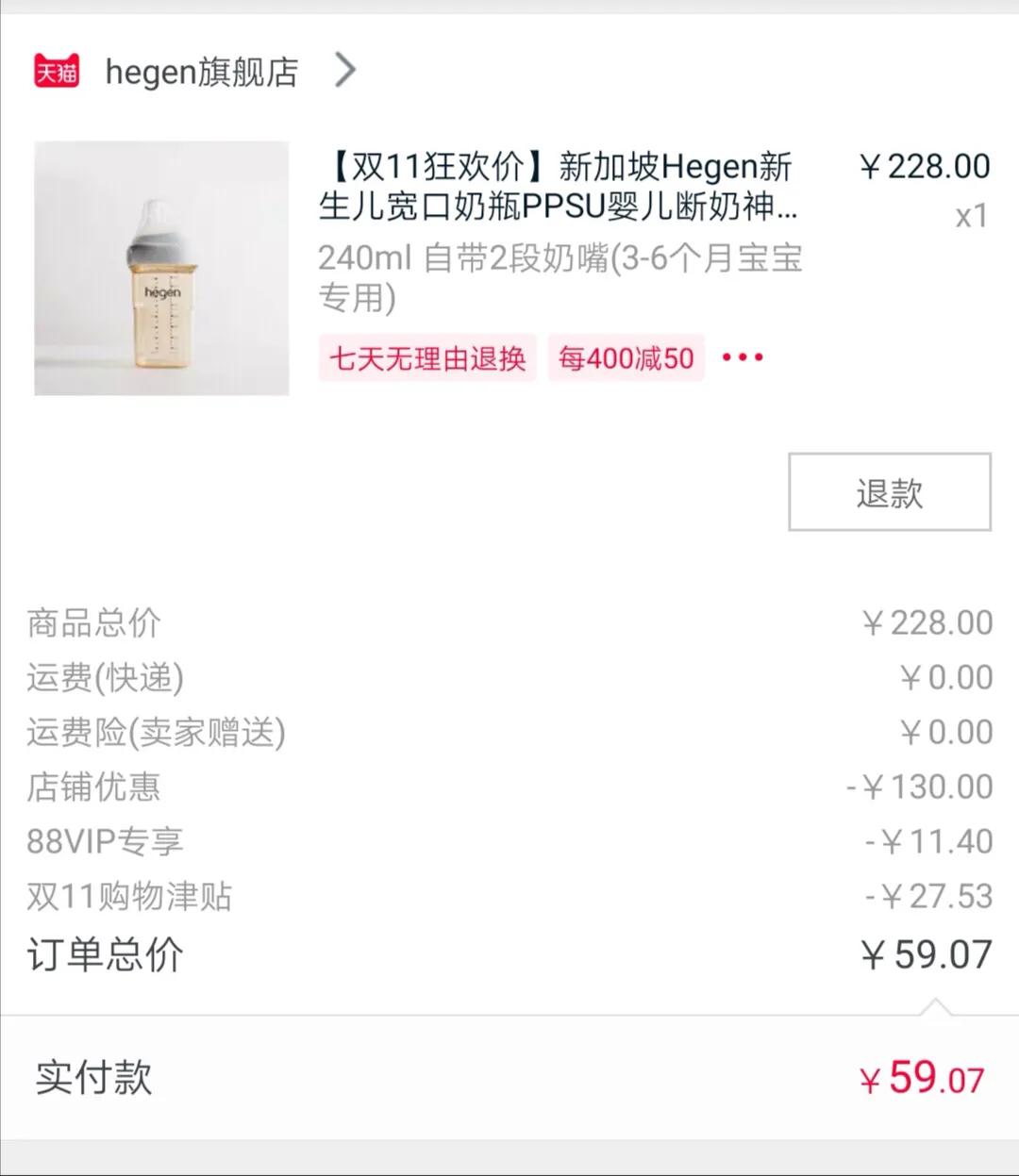Screen dimensions: 1019x1176
Task: Select the '店铺优惠' discount row
Action: tap(92, 787)
